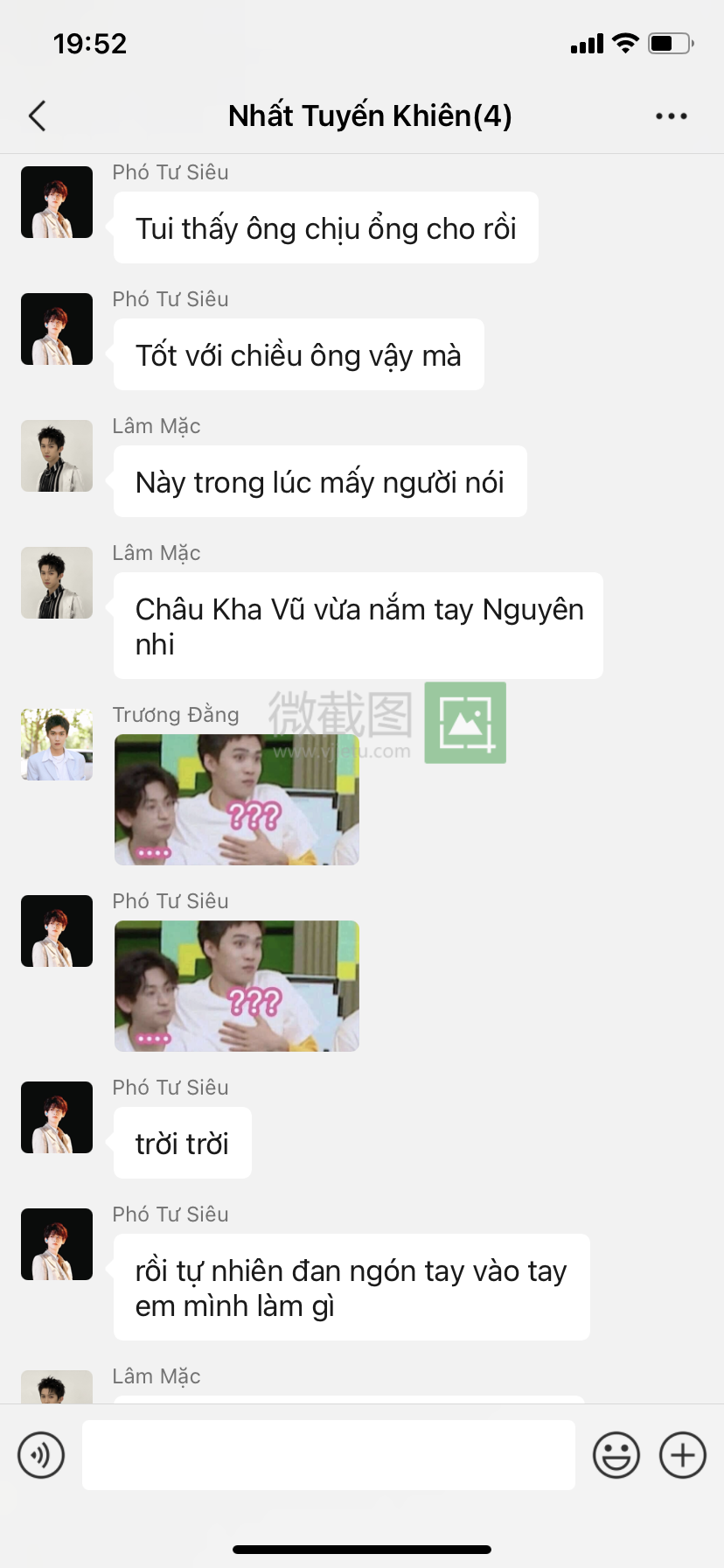Image resolution: width=724 pixels, height=1568 pixels.
Task: Open the emoji sticker picker
Action: tap(616, 1455)
